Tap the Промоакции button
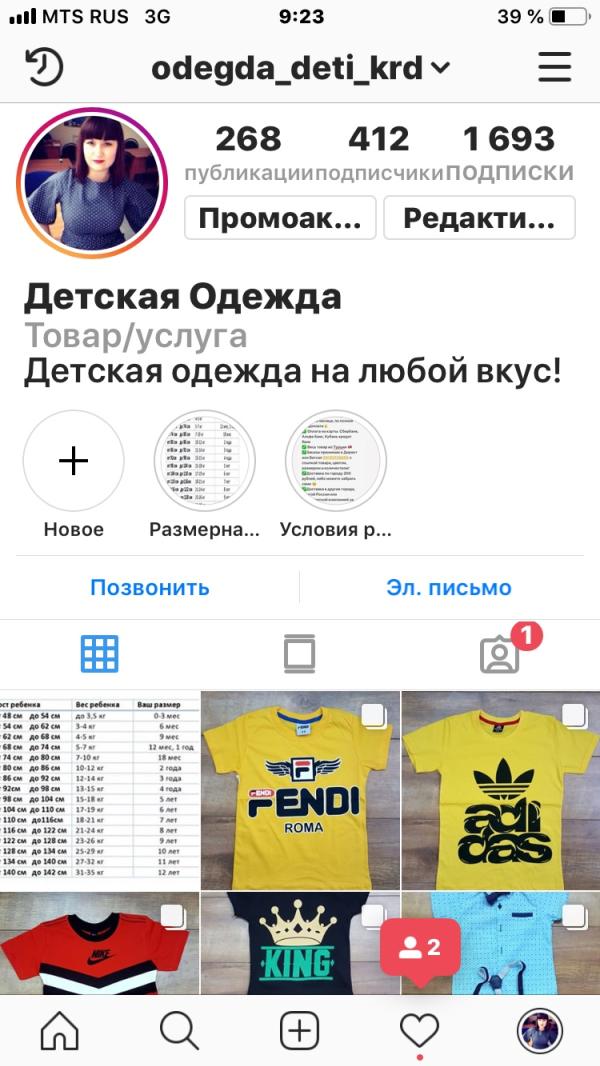This screenshot has width=600, height=1066. [280, 218]
